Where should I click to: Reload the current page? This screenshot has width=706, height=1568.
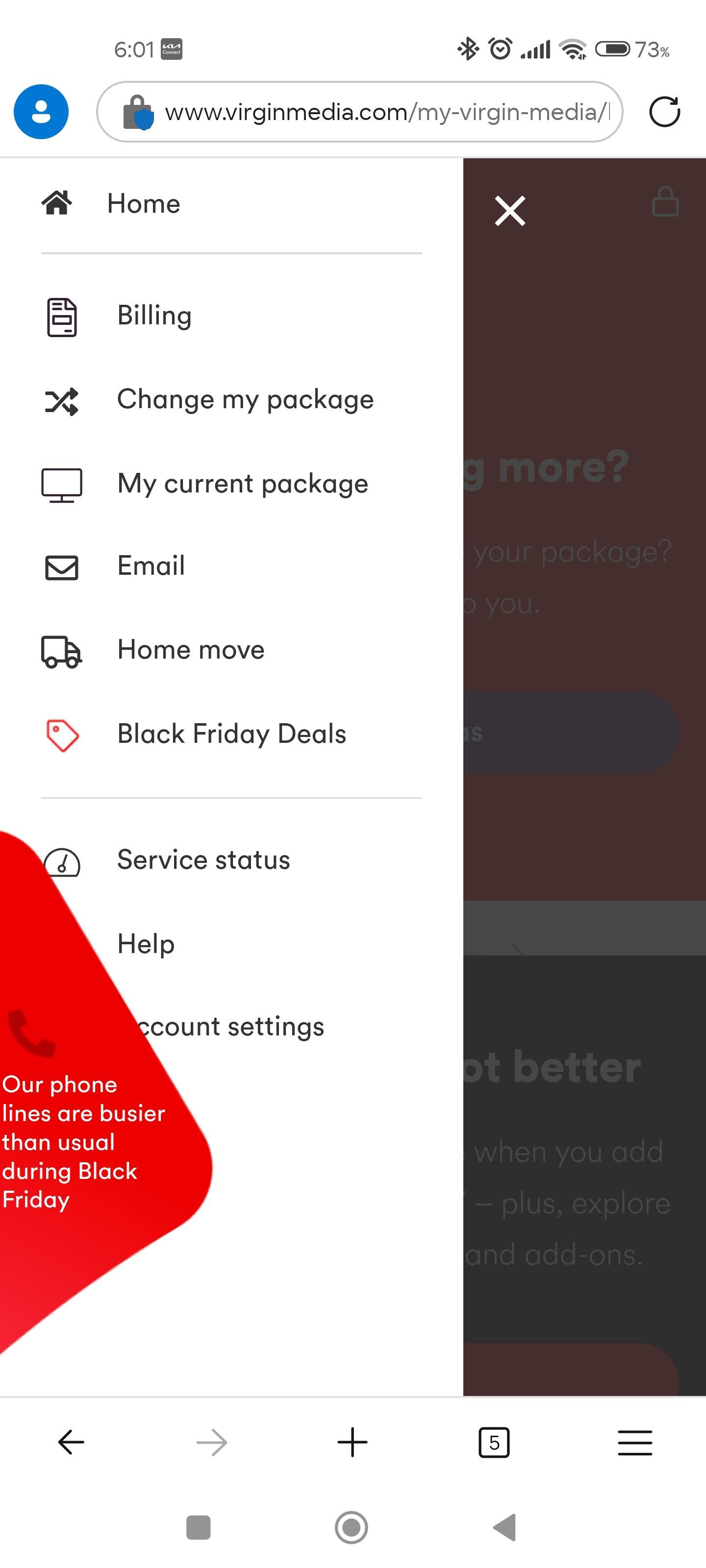pyautogui.click(x=664, y=112)
